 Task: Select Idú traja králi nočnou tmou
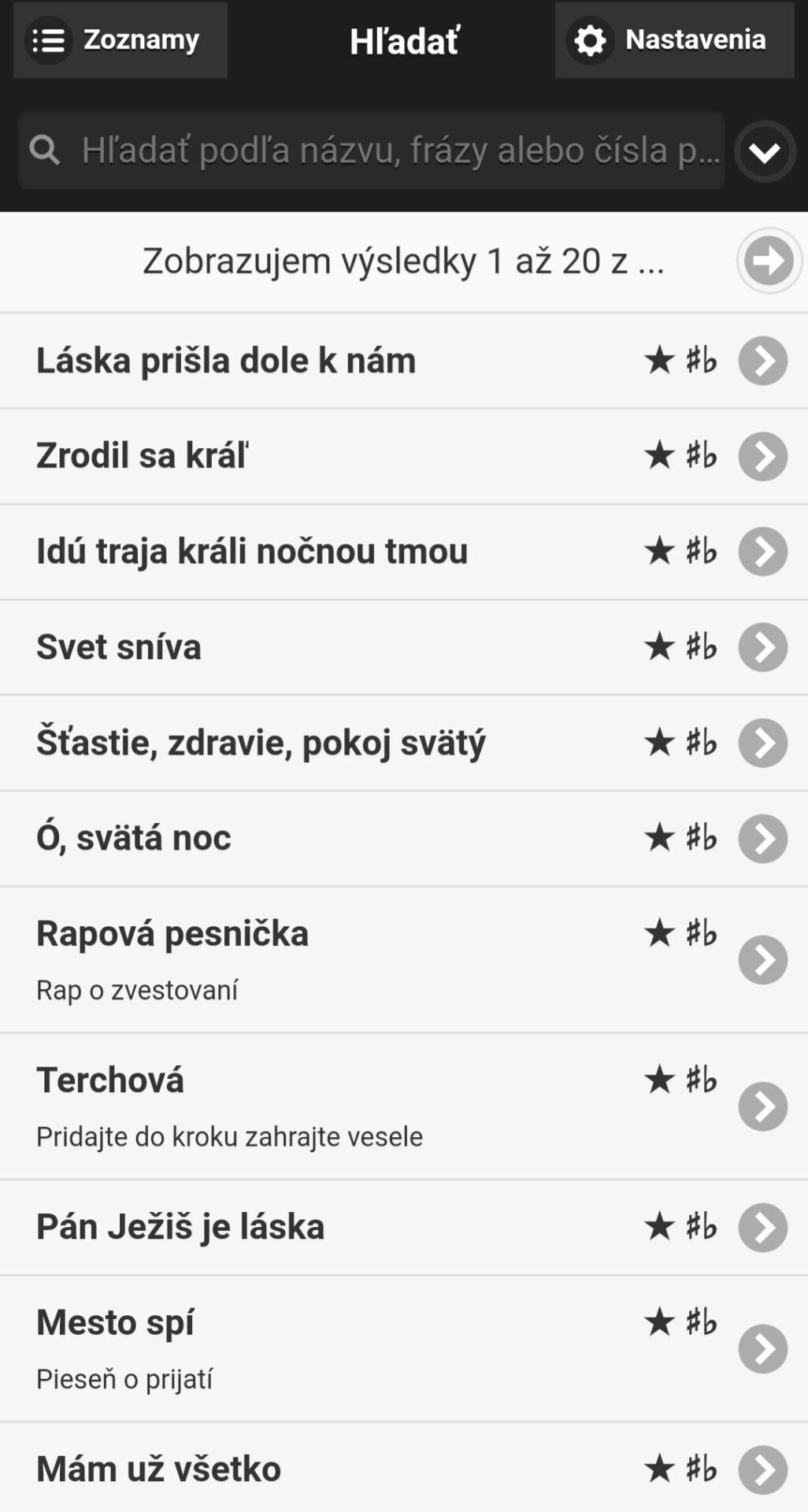click(x=252, y=551)
